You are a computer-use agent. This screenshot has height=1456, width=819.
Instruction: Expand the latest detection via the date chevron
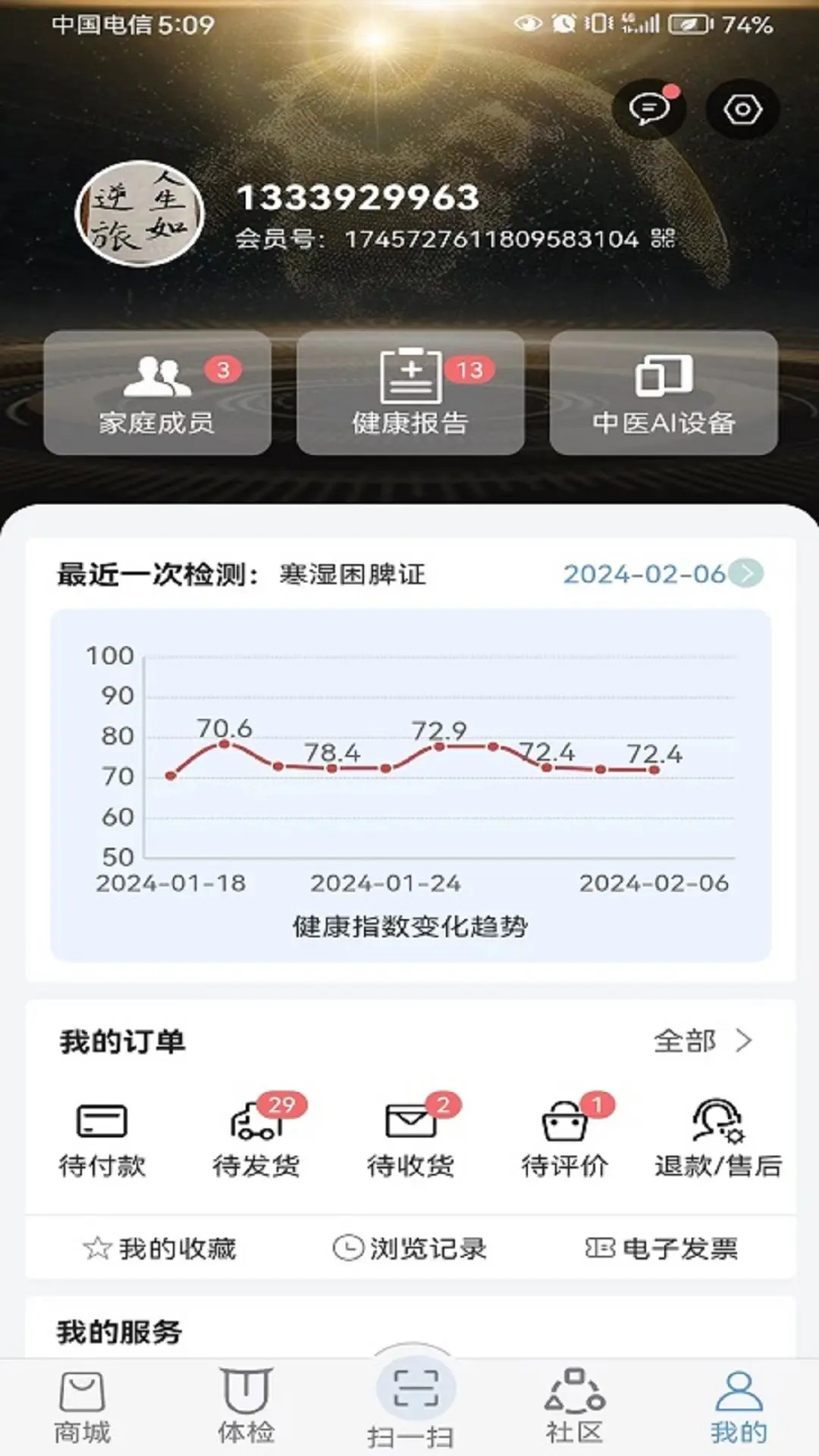point(745,575)
